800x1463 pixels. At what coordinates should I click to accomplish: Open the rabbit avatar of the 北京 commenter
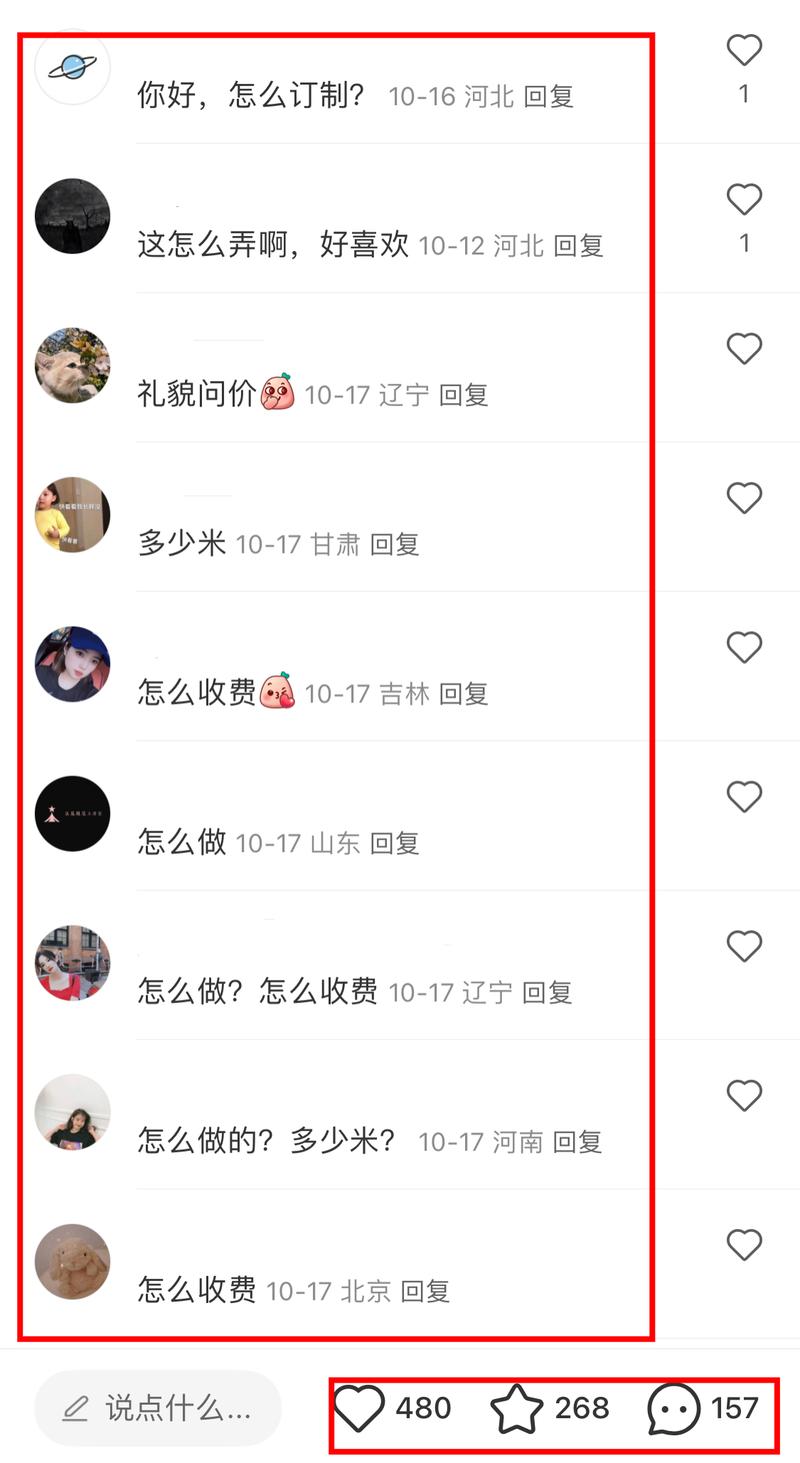72,1261
